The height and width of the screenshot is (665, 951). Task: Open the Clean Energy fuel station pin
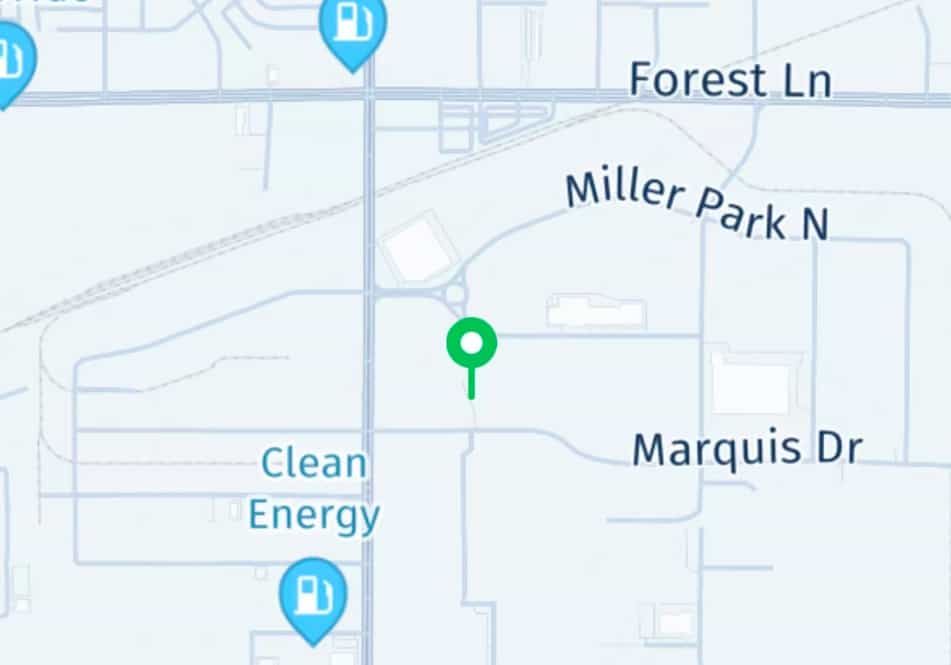click(x=313, y=595)
